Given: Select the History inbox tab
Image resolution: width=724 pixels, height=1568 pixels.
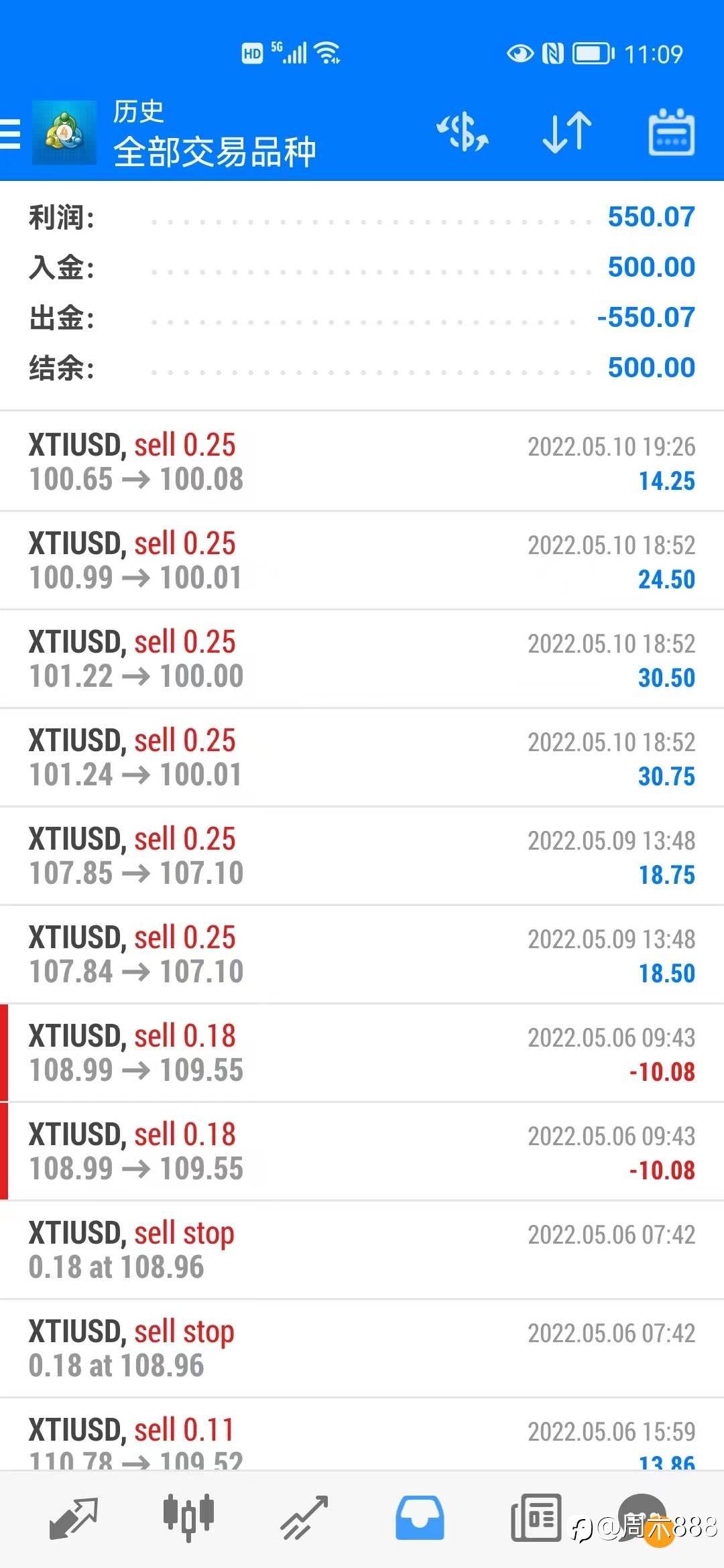Looking at the screenshot, I should [x=420, y=1518].
